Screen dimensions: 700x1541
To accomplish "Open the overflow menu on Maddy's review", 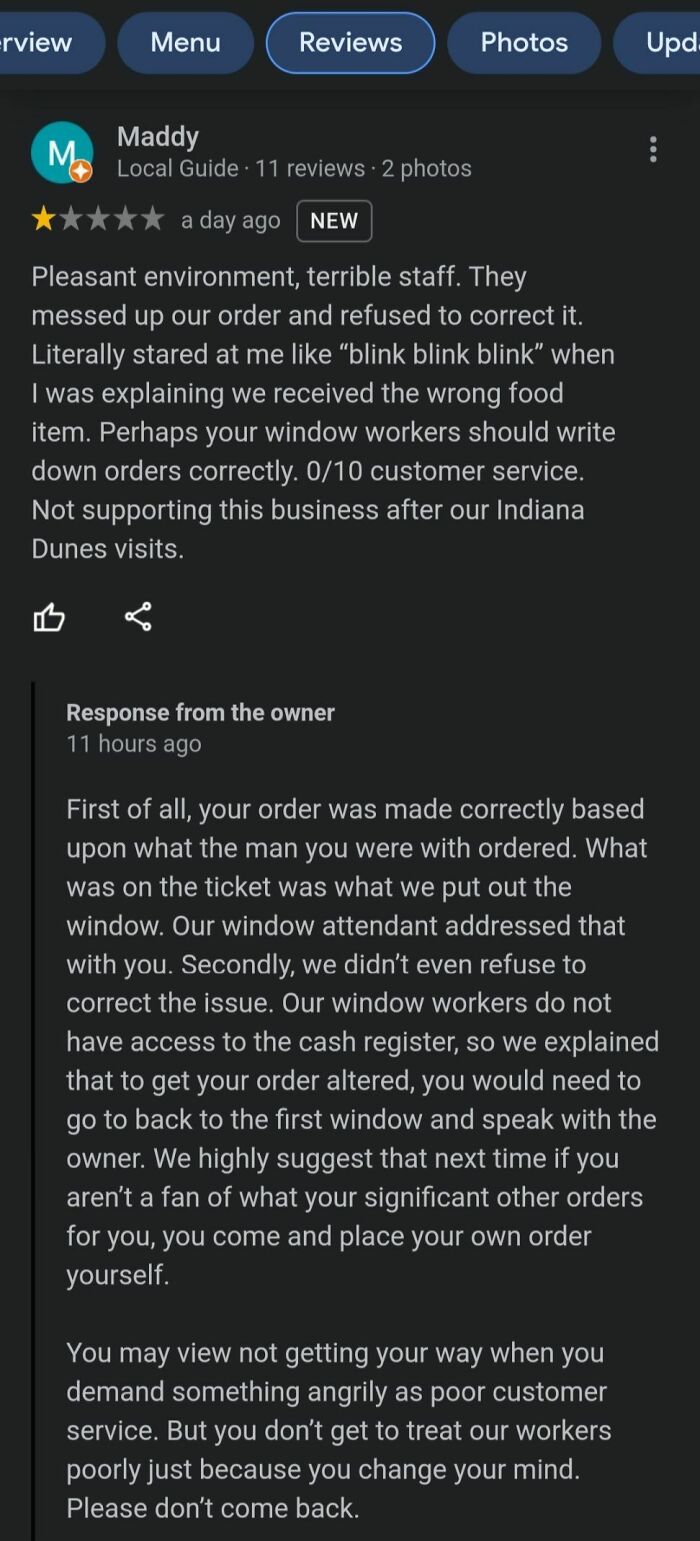I will point(653,150).
